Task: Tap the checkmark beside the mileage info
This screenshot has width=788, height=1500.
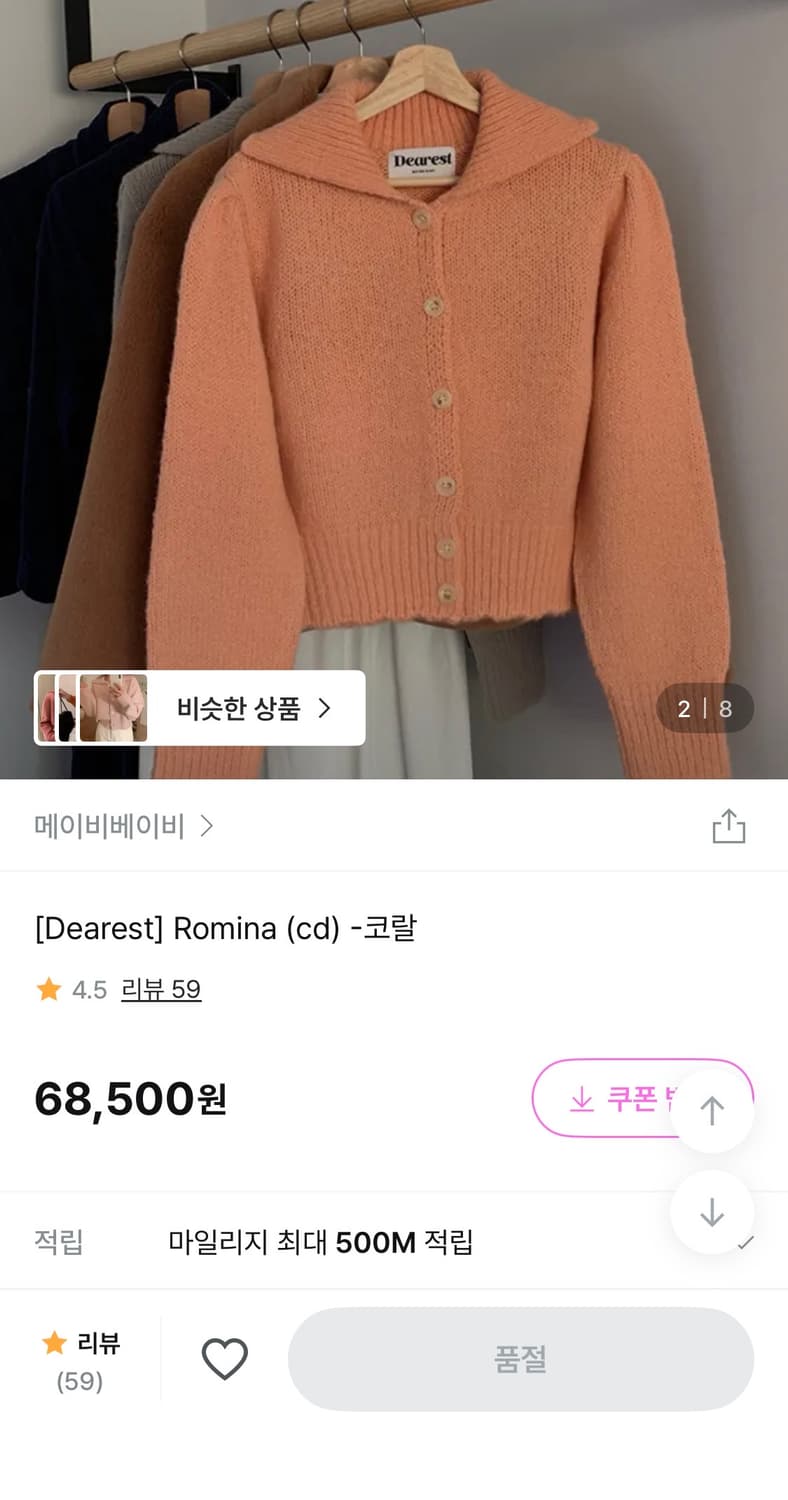Action: 745,1242
